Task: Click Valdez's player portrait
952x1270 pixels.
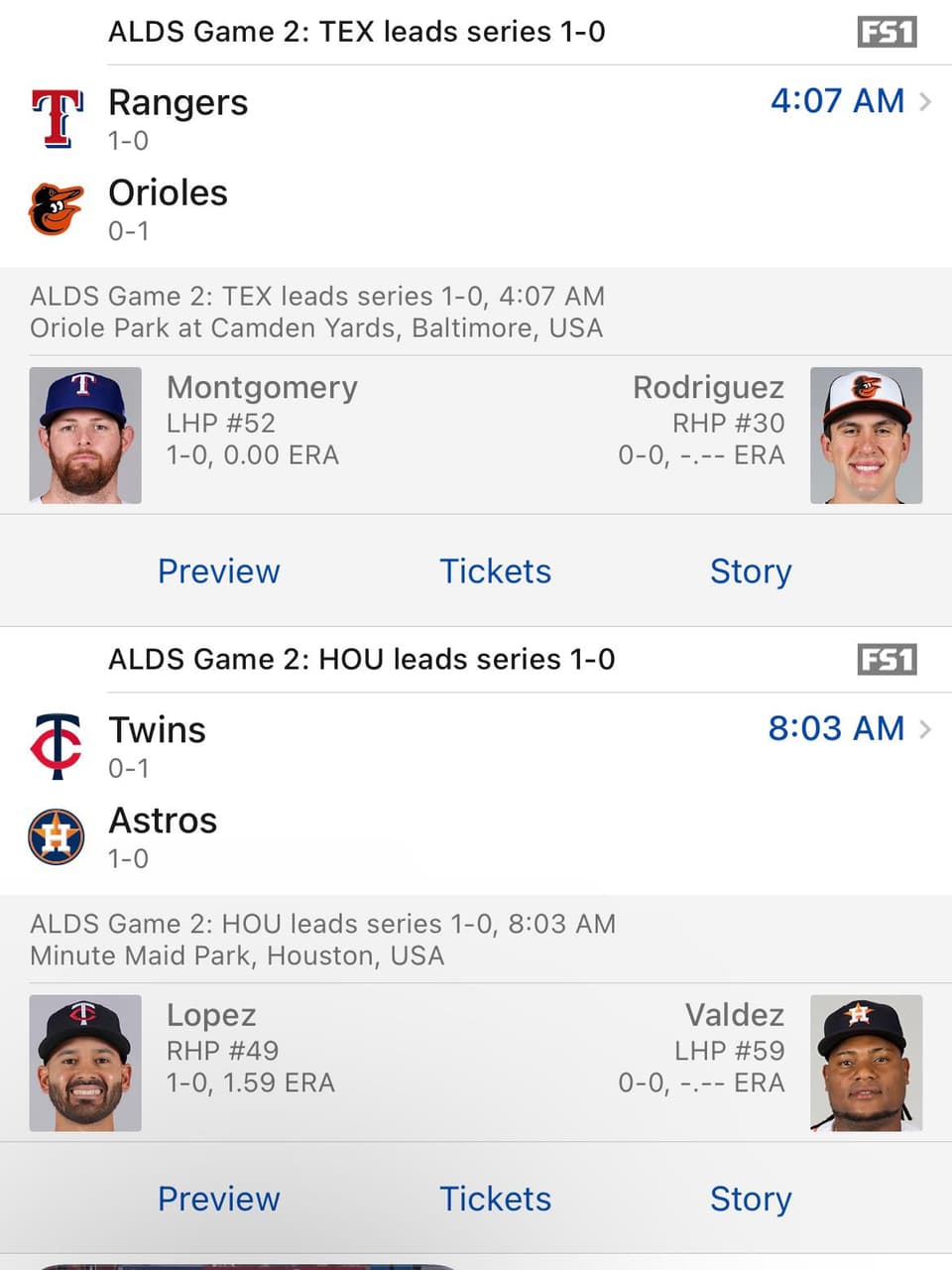Action: click(x=866, y=1063)
